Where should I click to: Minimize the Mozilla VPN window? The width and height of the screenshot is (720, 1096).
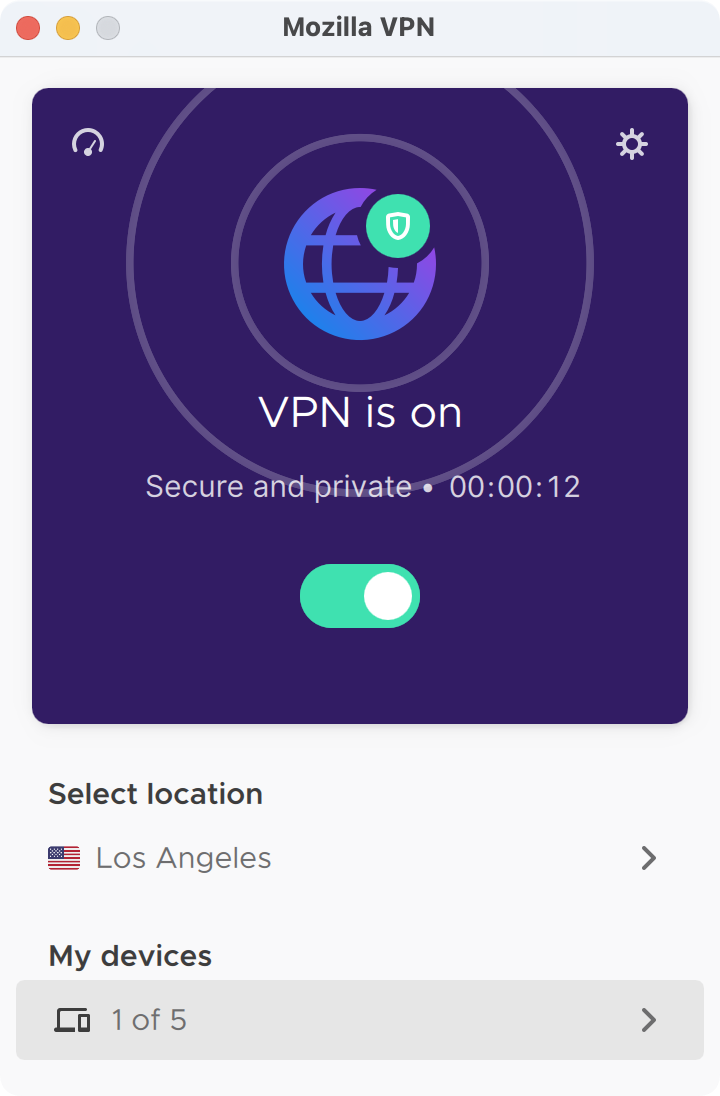(68, 28)
